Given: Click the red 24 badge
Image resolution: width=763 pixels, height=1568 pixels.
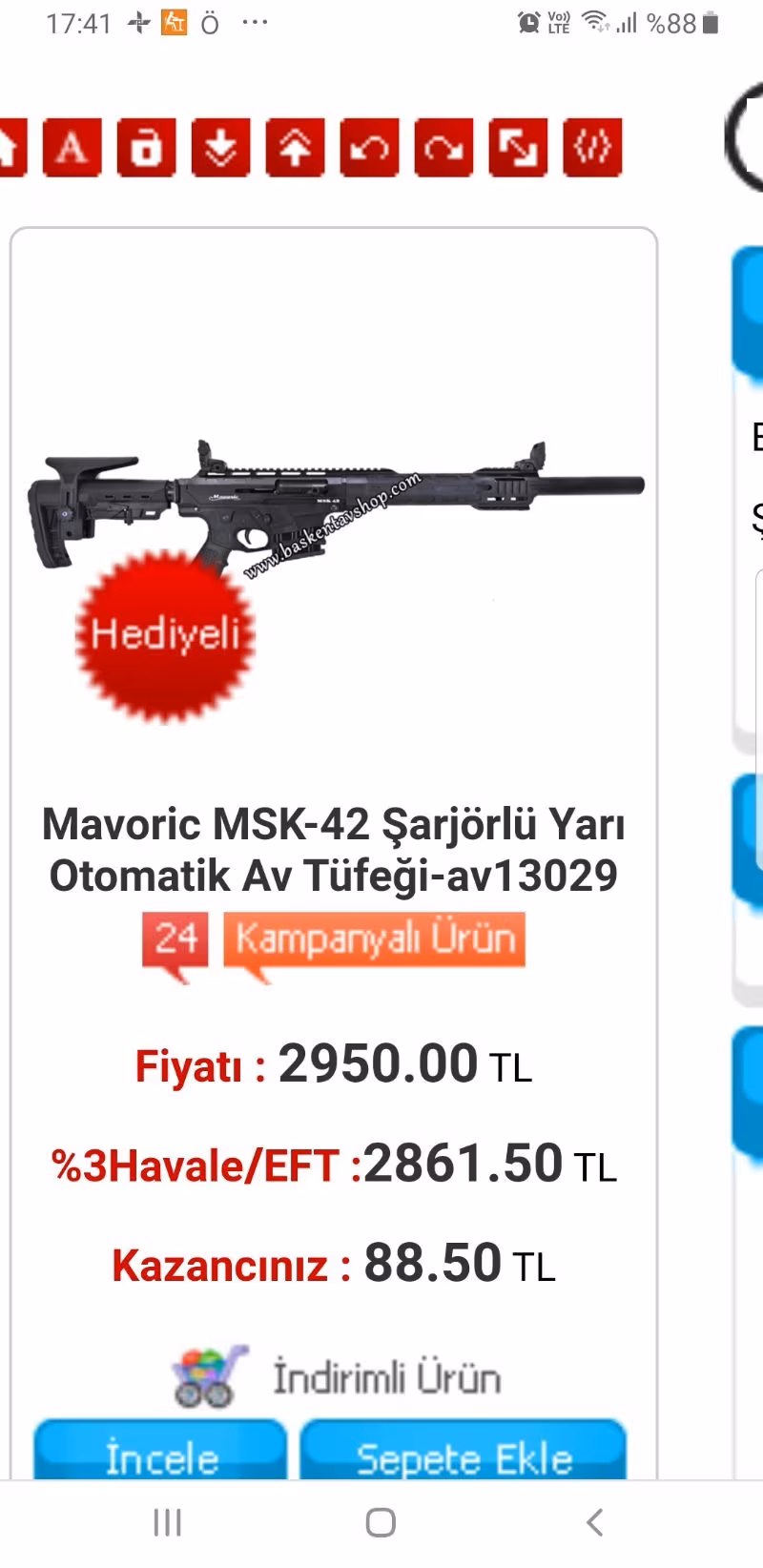Looking at the screenshot, I should click(175, 938).
